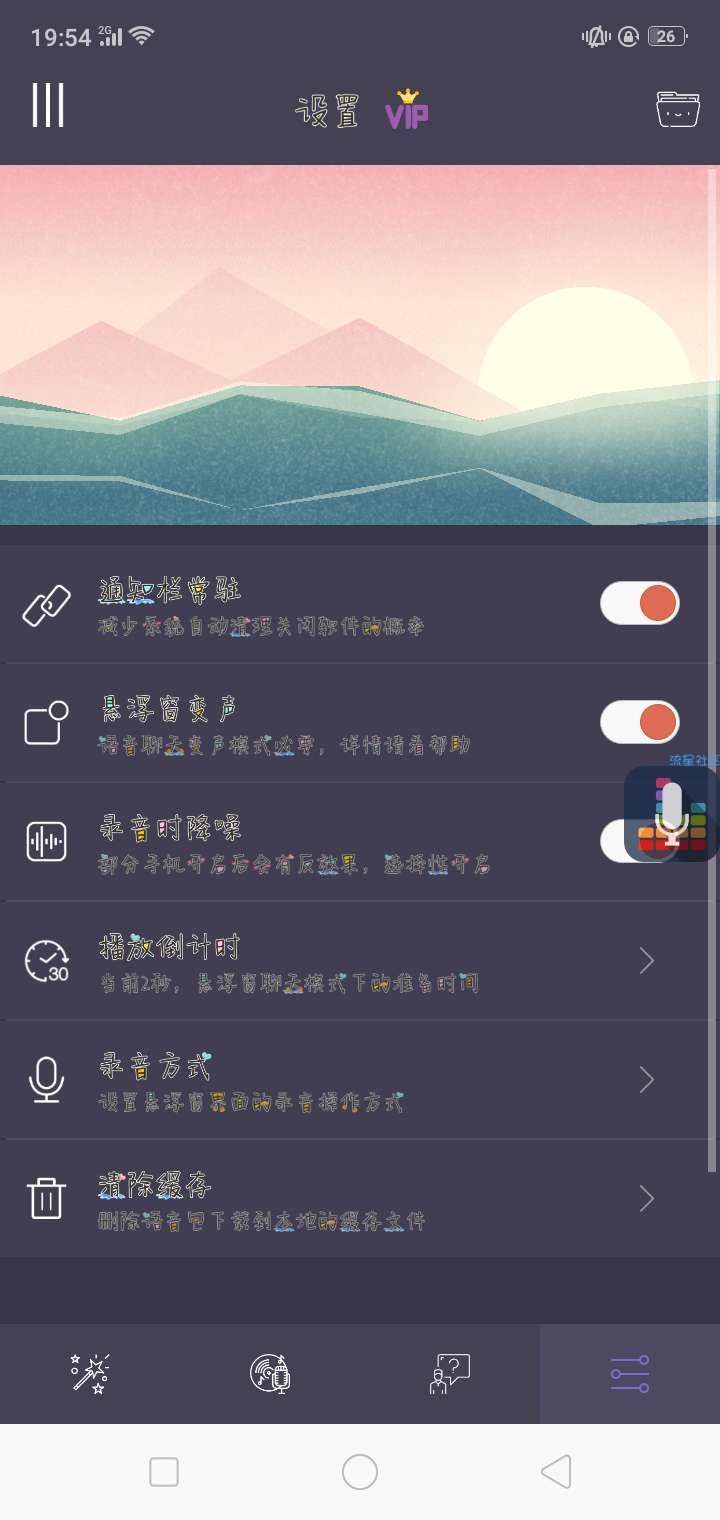
Task: Switch to the microphone disc tab
Action: click(270, 1374)
